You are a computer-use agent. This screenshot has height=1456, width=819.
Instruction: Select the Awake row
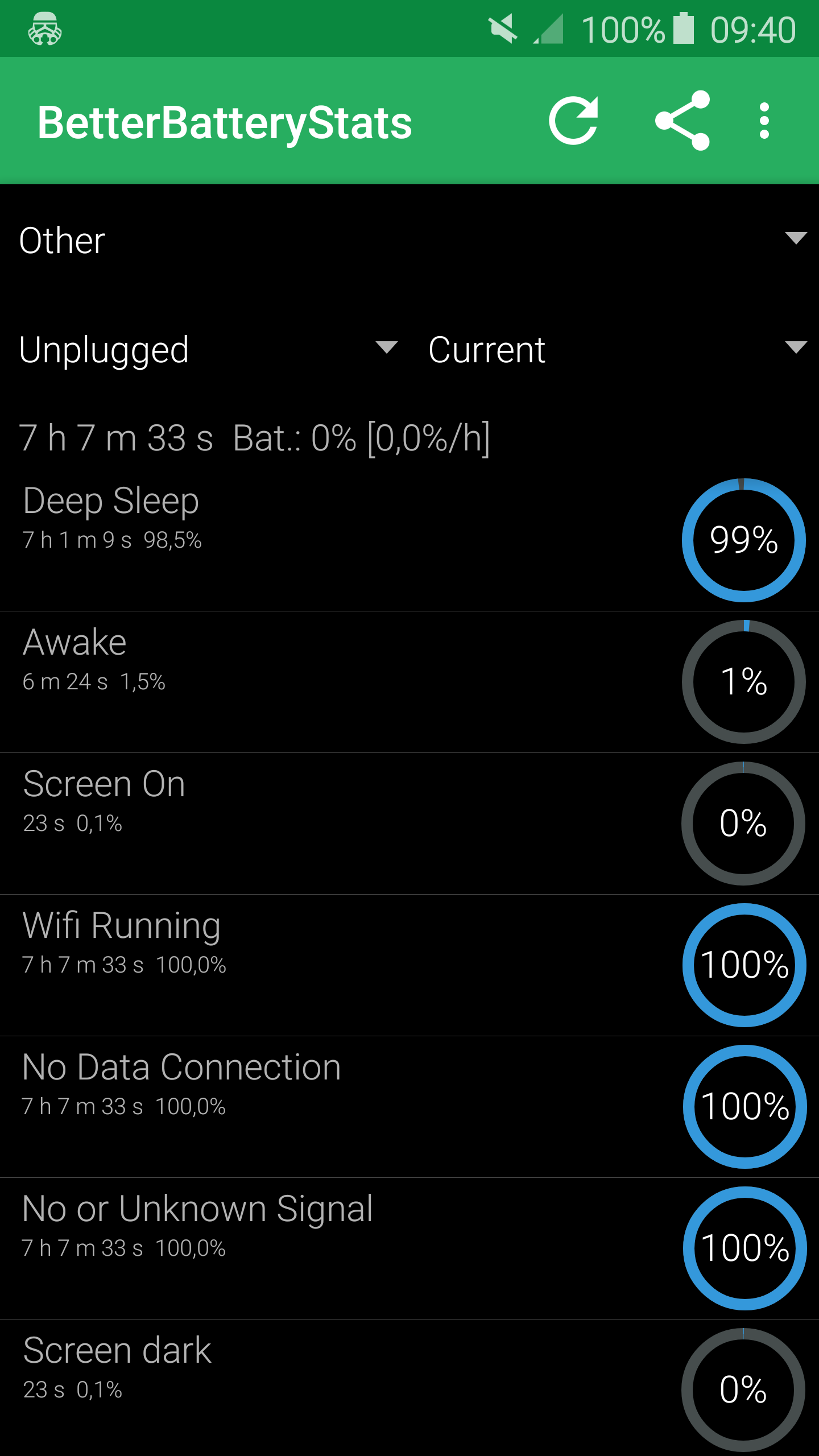pyautogui.click(x=409, y=682)
